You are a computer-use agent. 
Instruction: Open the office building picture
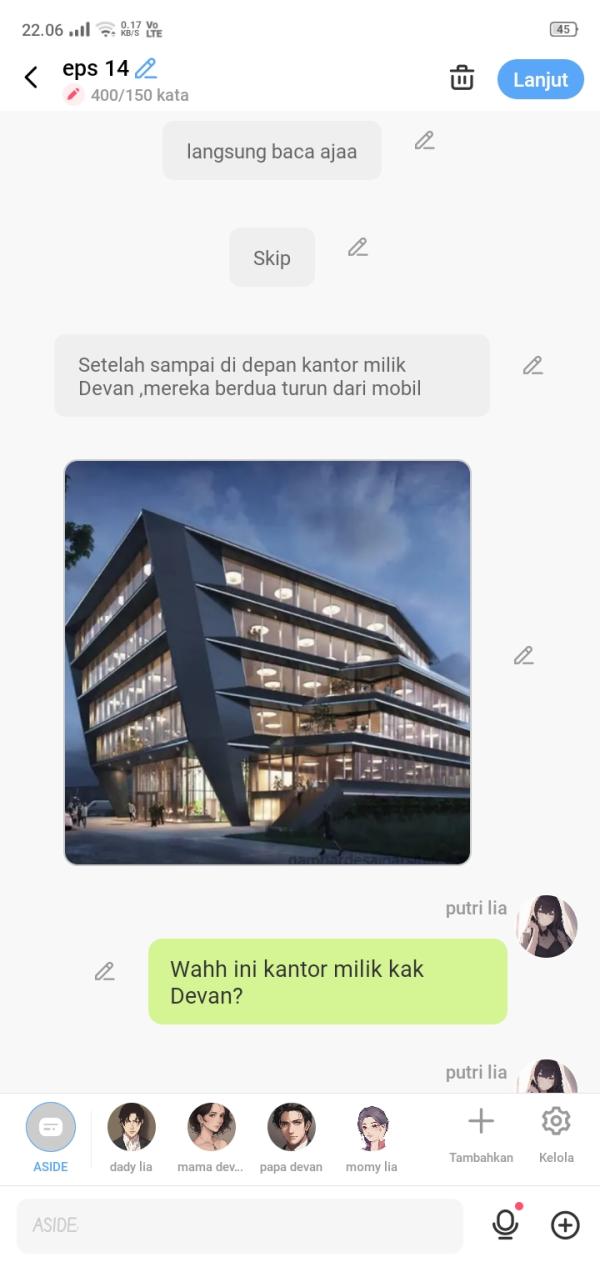(267, 662)
